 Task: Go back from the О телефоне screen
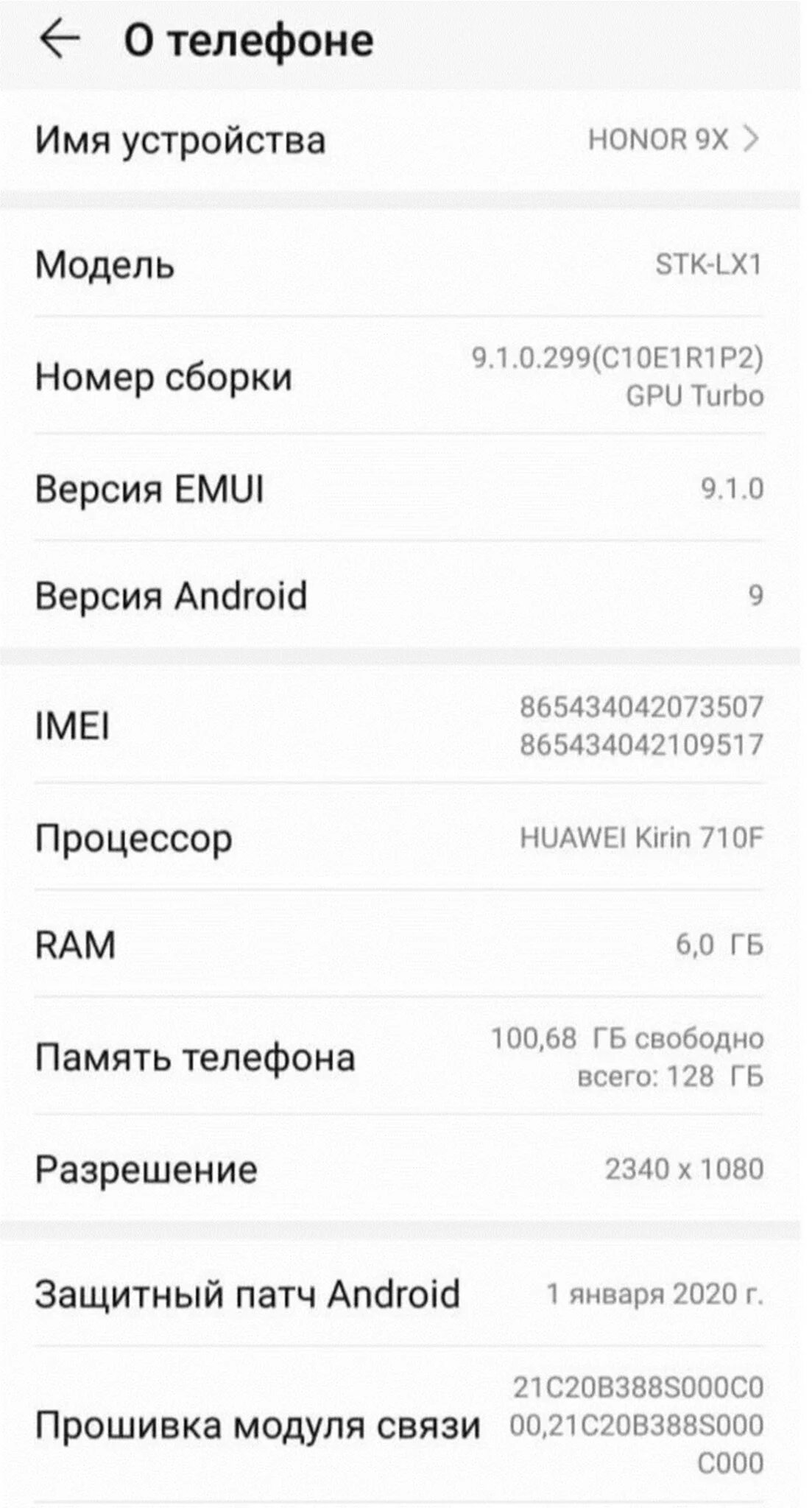60,40
